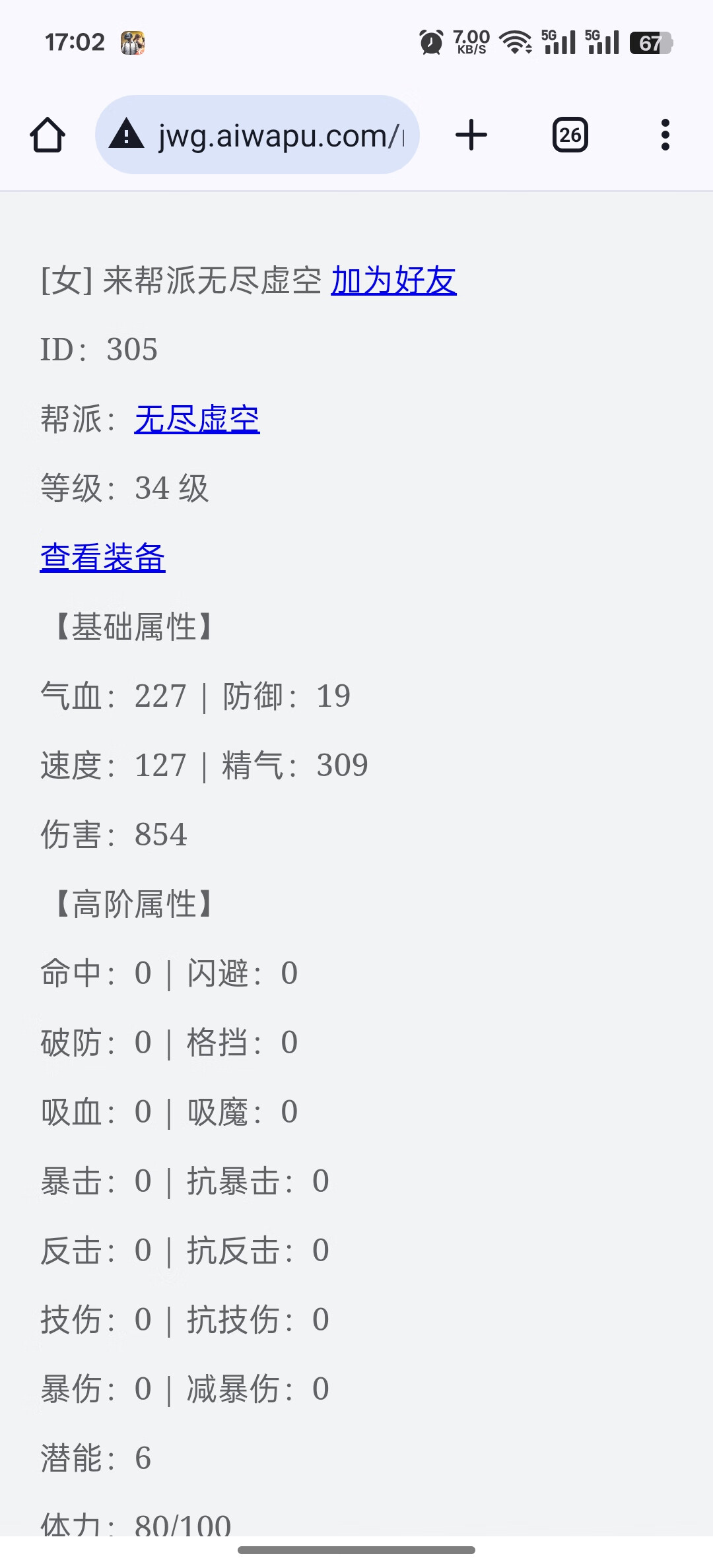The height and width of the screenshot is (1568, 713).
Task: Tap the jwg.aiwapu.com address bar
Action: (x=257, y=135)
